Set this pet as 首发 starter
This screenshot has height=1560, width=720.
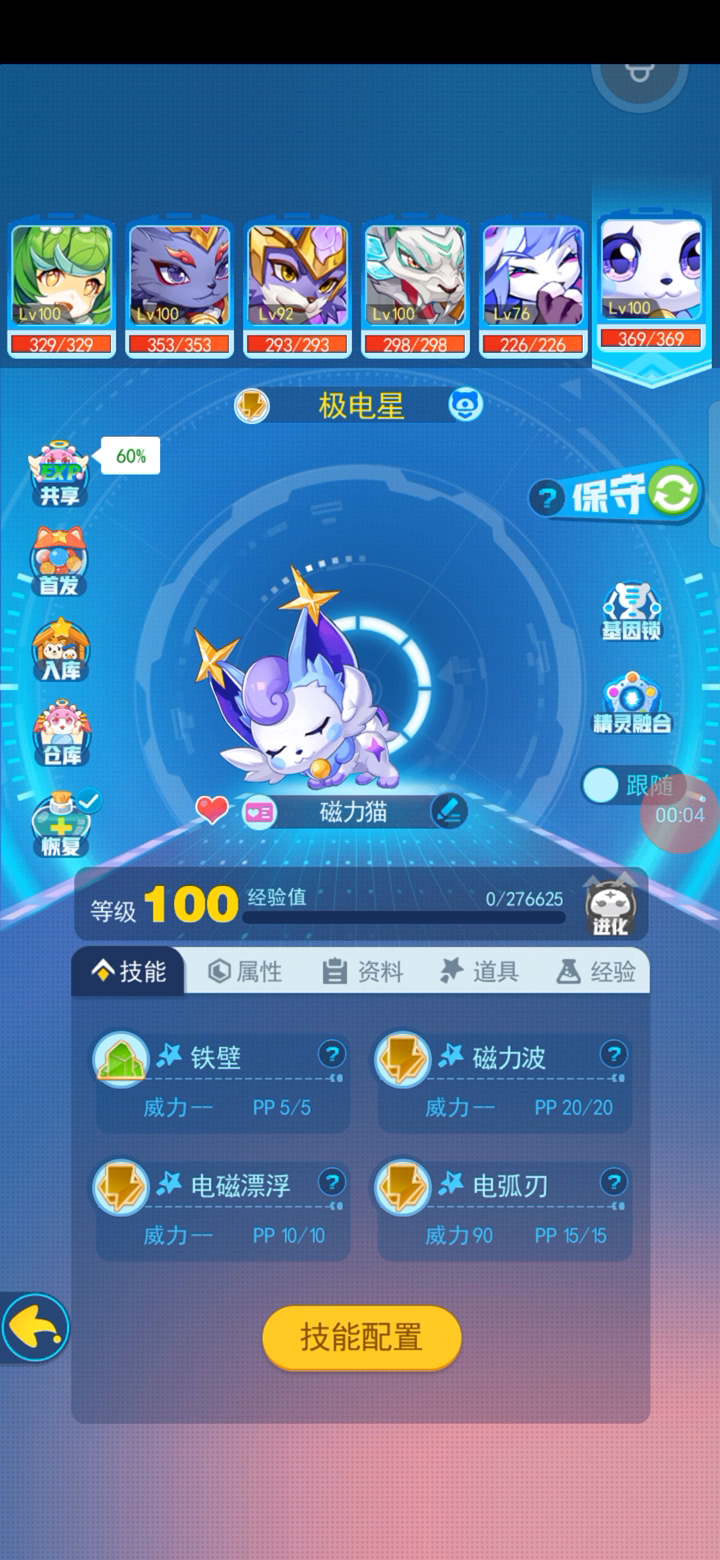[58, 561]
